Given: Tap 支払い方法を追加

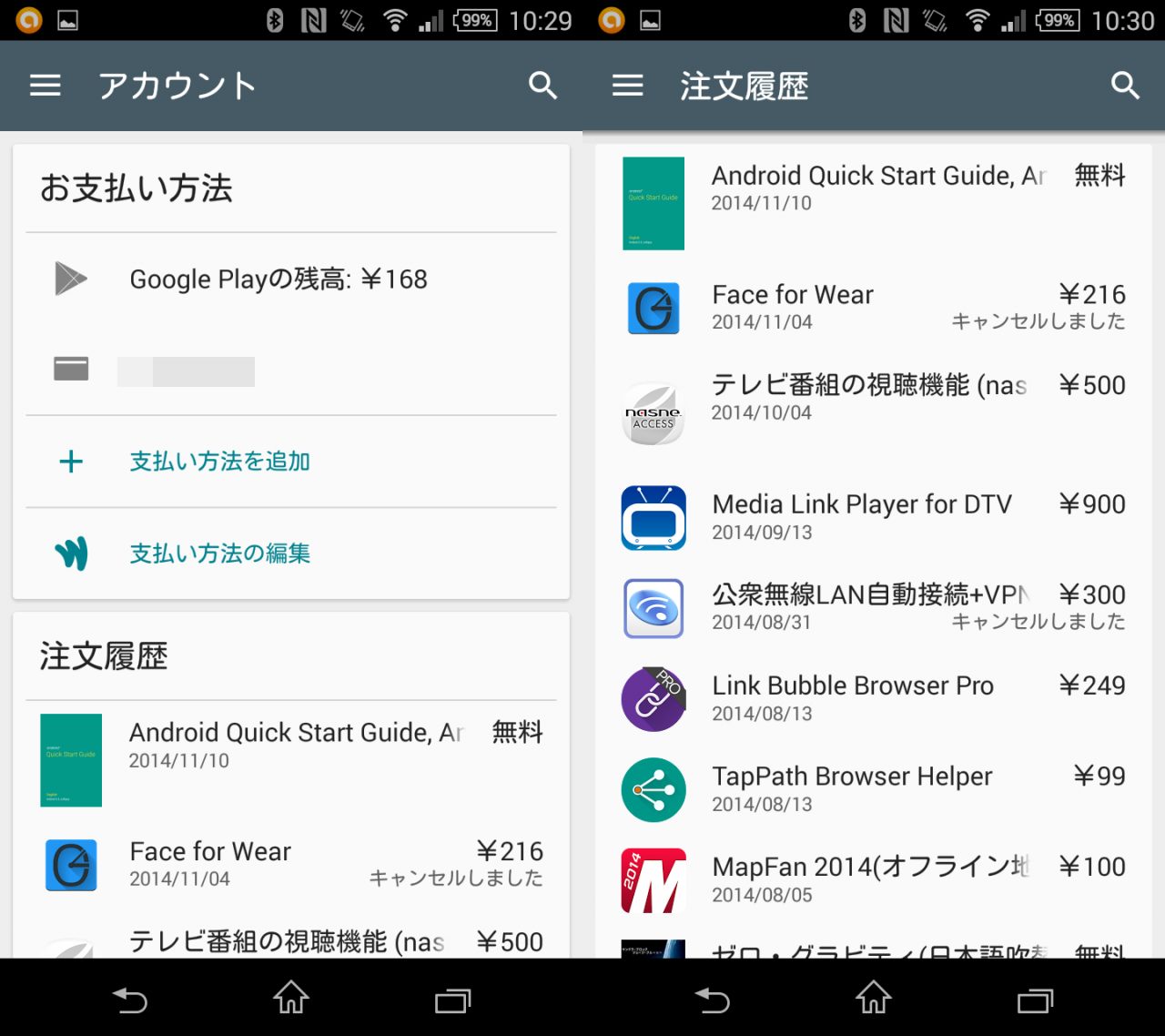Looking at the screenshot, I should (219, 462).
